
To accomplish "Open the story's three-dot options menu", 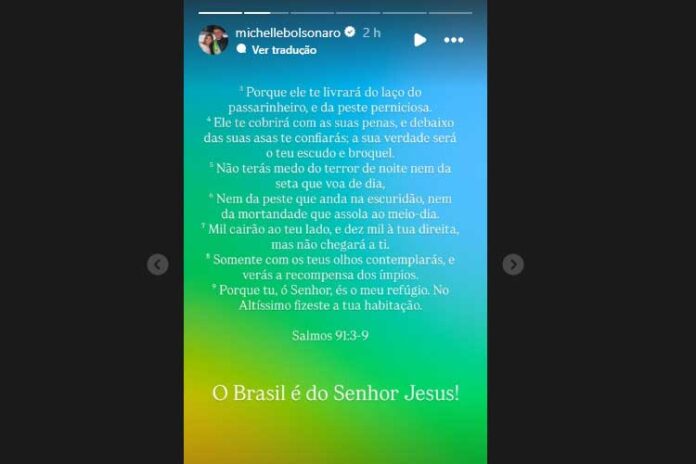I will point(454,40).
